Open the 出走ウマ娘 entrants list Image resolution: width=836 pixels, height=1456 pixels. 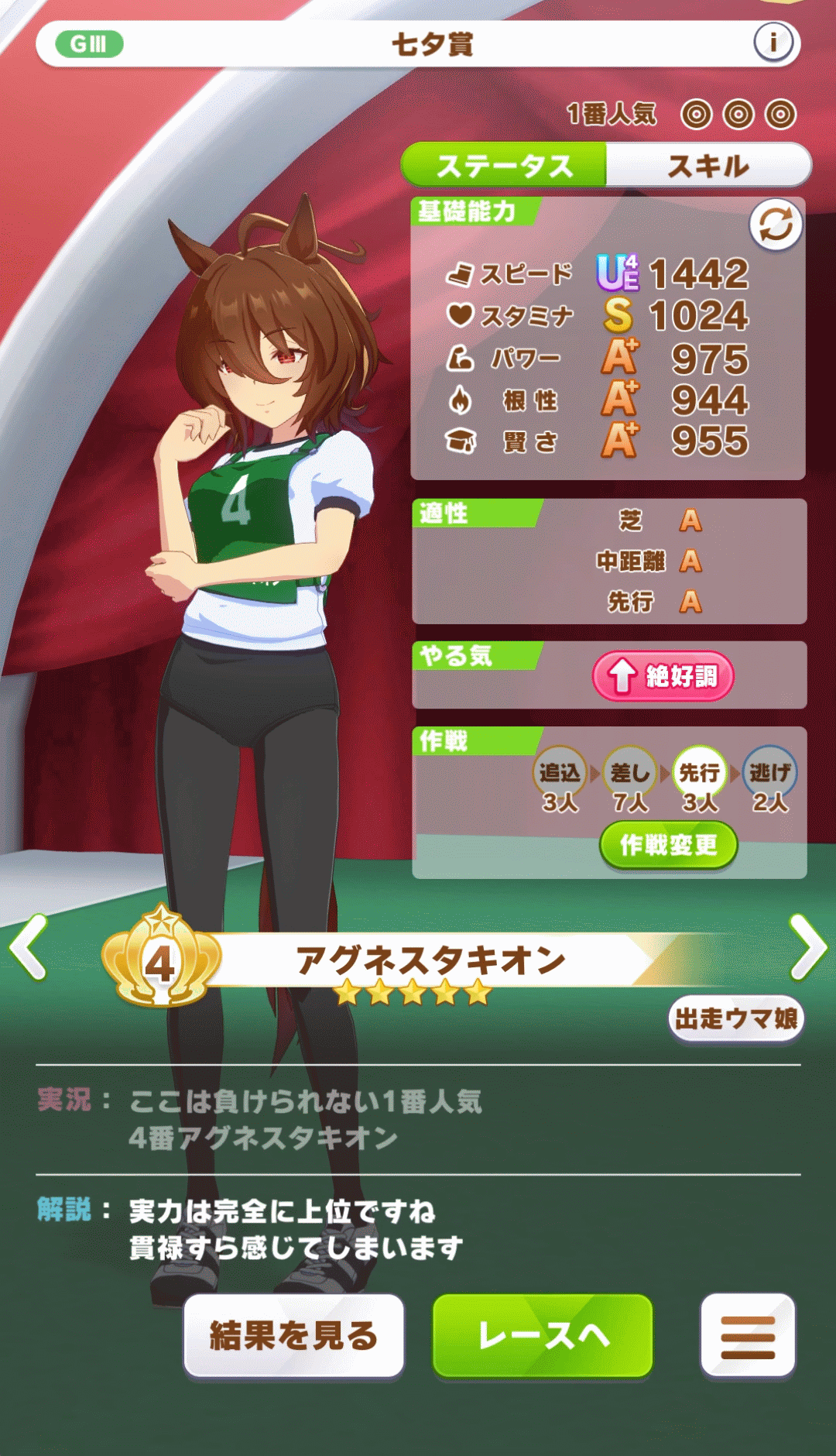coord(735,1018)
